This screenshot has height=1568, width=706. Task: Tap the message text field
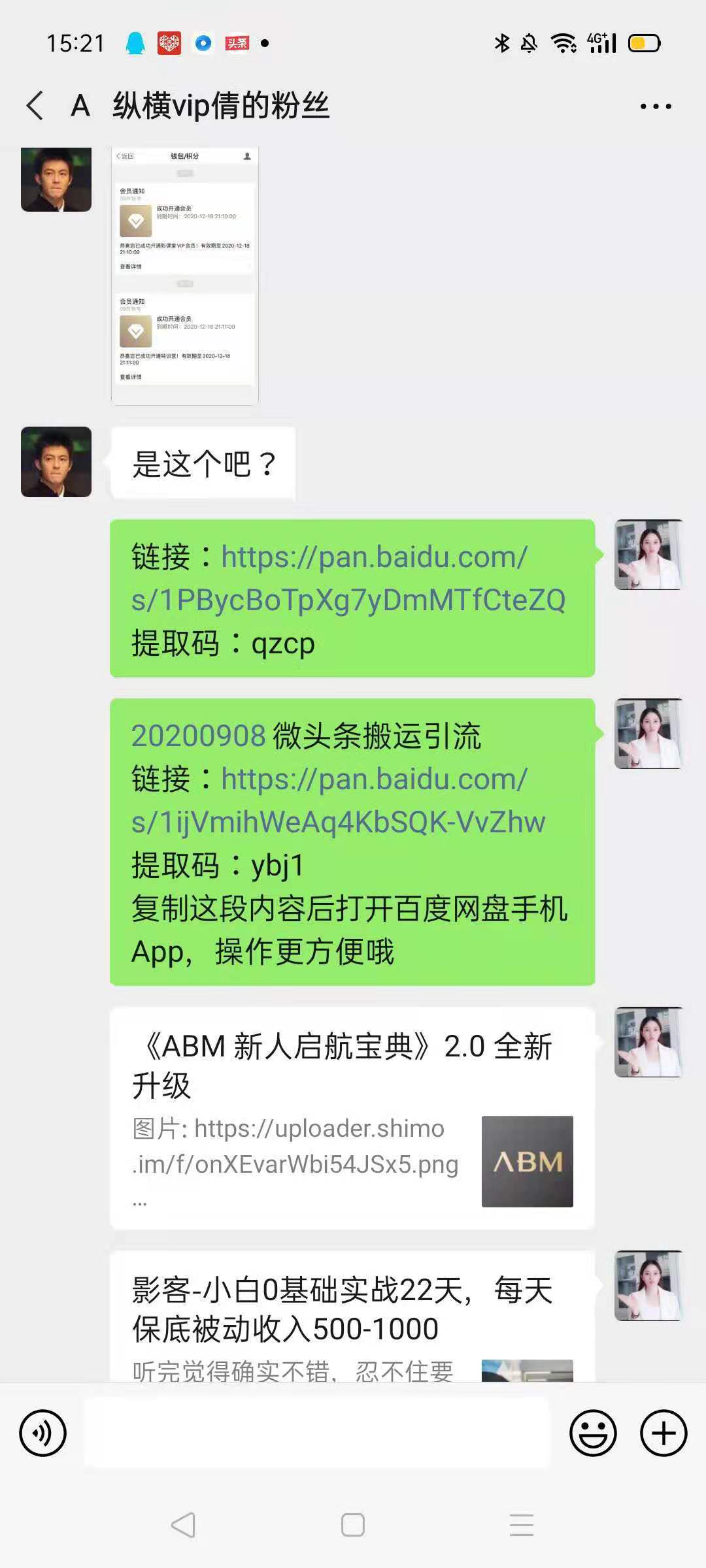[x=316, y=1433]
